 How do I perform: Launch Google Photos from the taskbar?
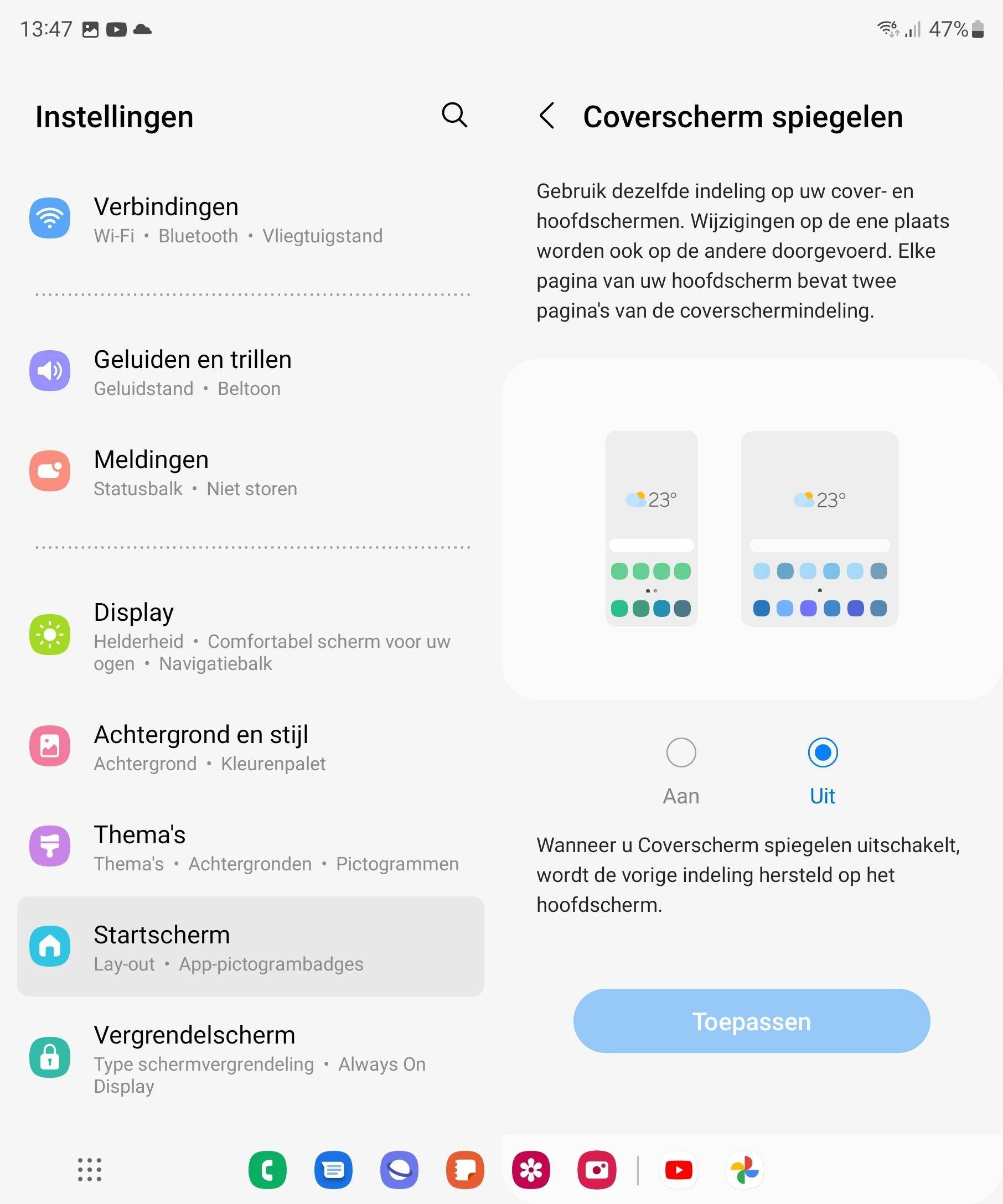(745, 1170)
